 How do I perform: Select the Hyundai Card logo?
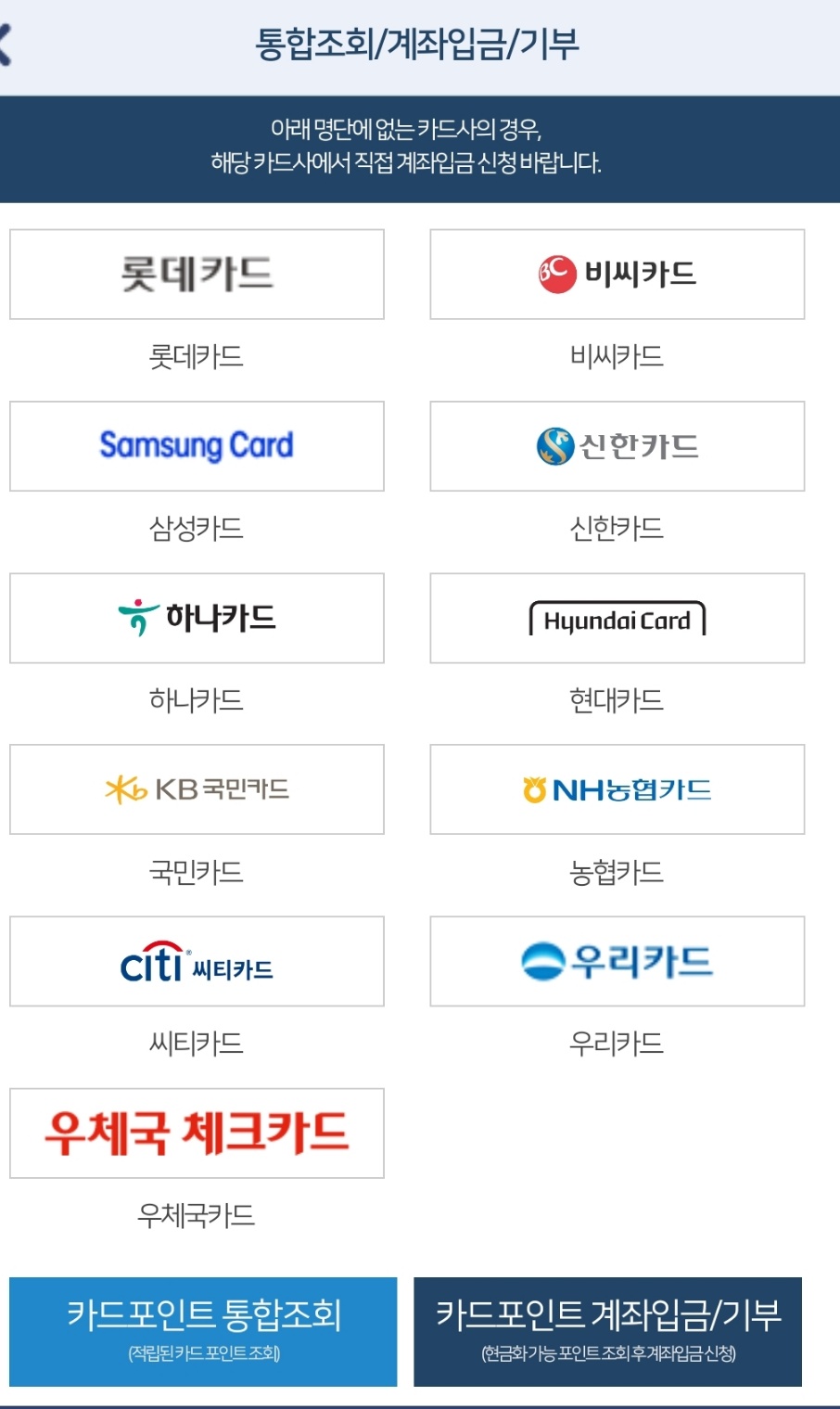(x=617, y=618)
